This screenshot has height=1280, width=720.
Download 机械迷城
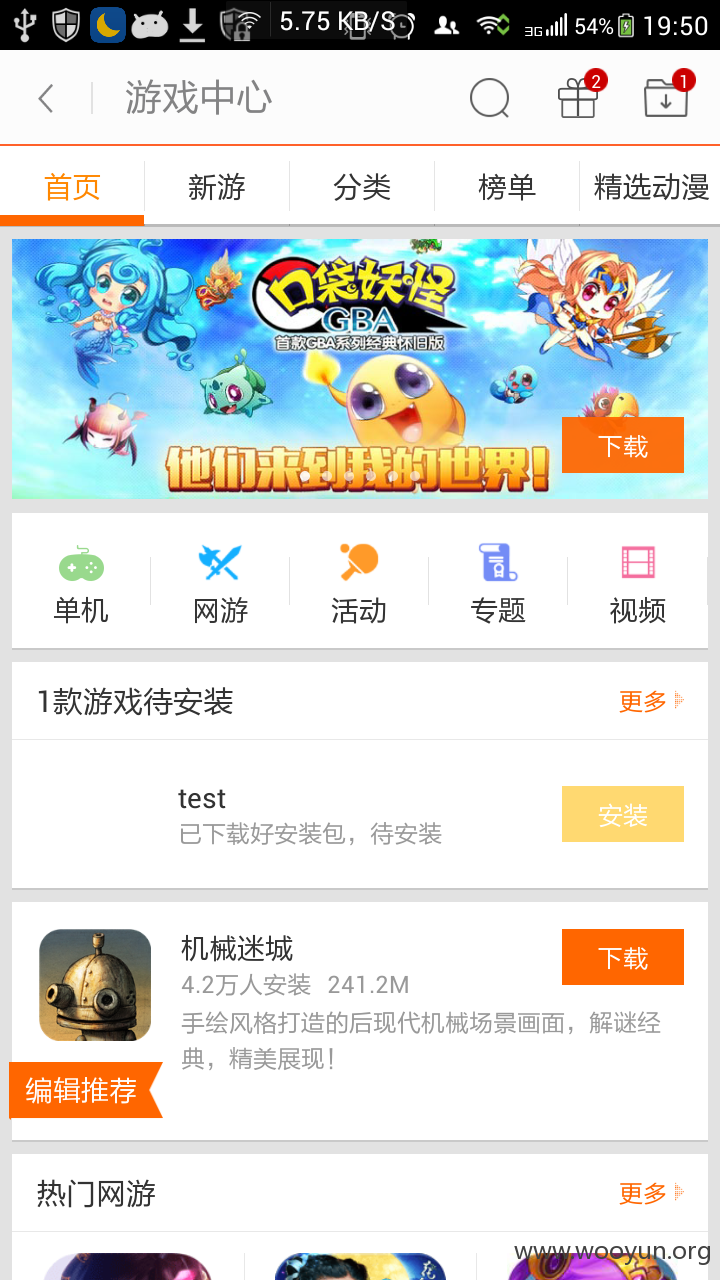click(623, 957)
